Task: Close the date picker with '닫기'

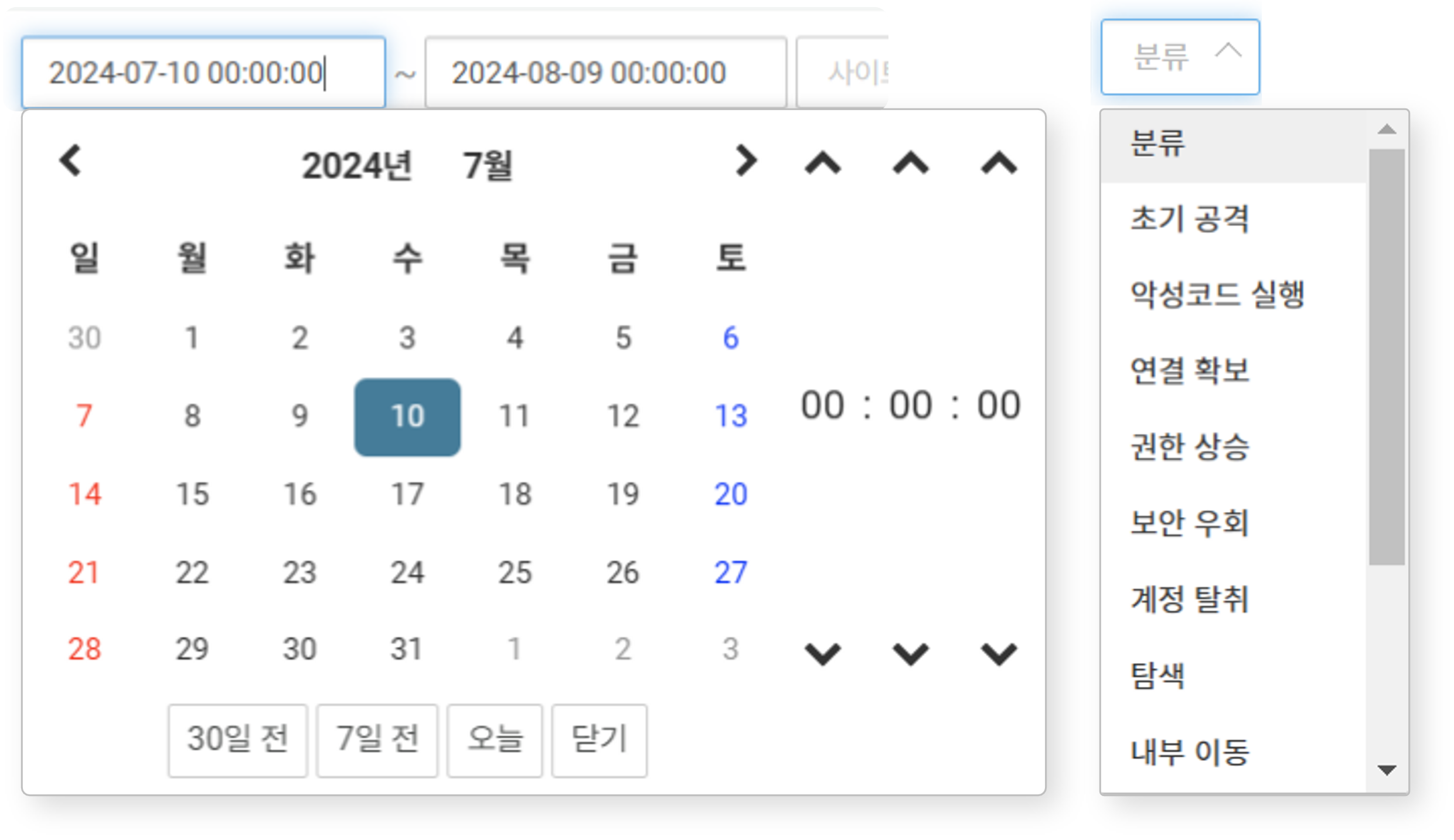Action: 599,740
